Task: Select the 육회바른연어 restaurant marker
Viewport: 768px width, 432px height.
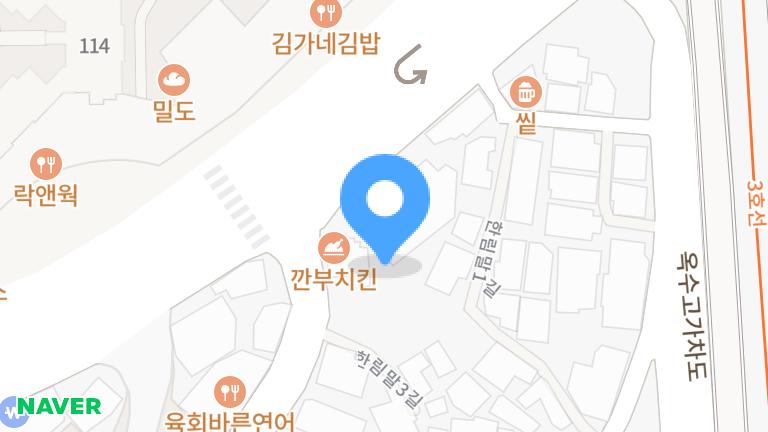Action: pos(231,390)
